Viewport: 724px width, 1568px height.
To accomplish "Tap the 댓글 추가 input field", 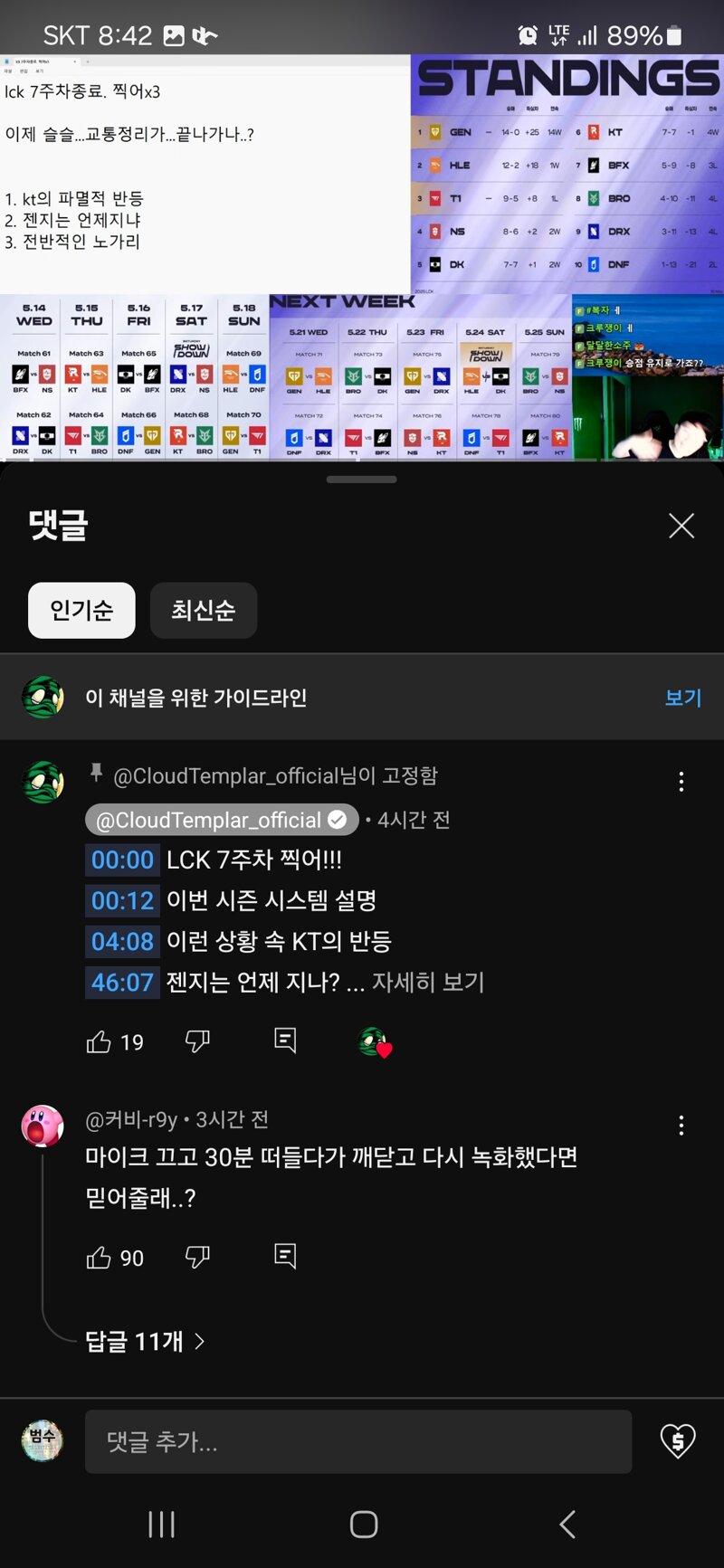I will tap(358, 1441).
